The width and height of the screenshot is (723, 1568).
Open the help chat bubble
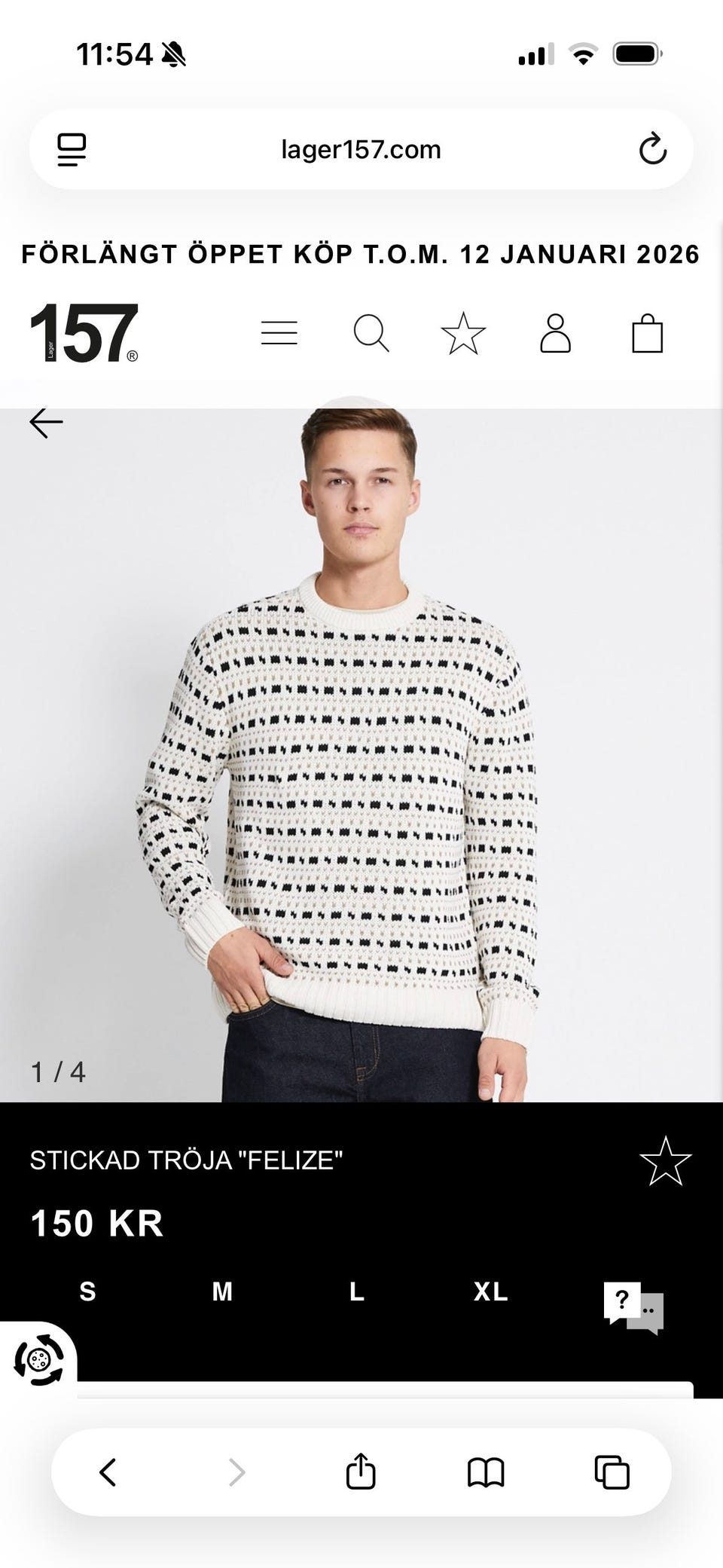633,1308
